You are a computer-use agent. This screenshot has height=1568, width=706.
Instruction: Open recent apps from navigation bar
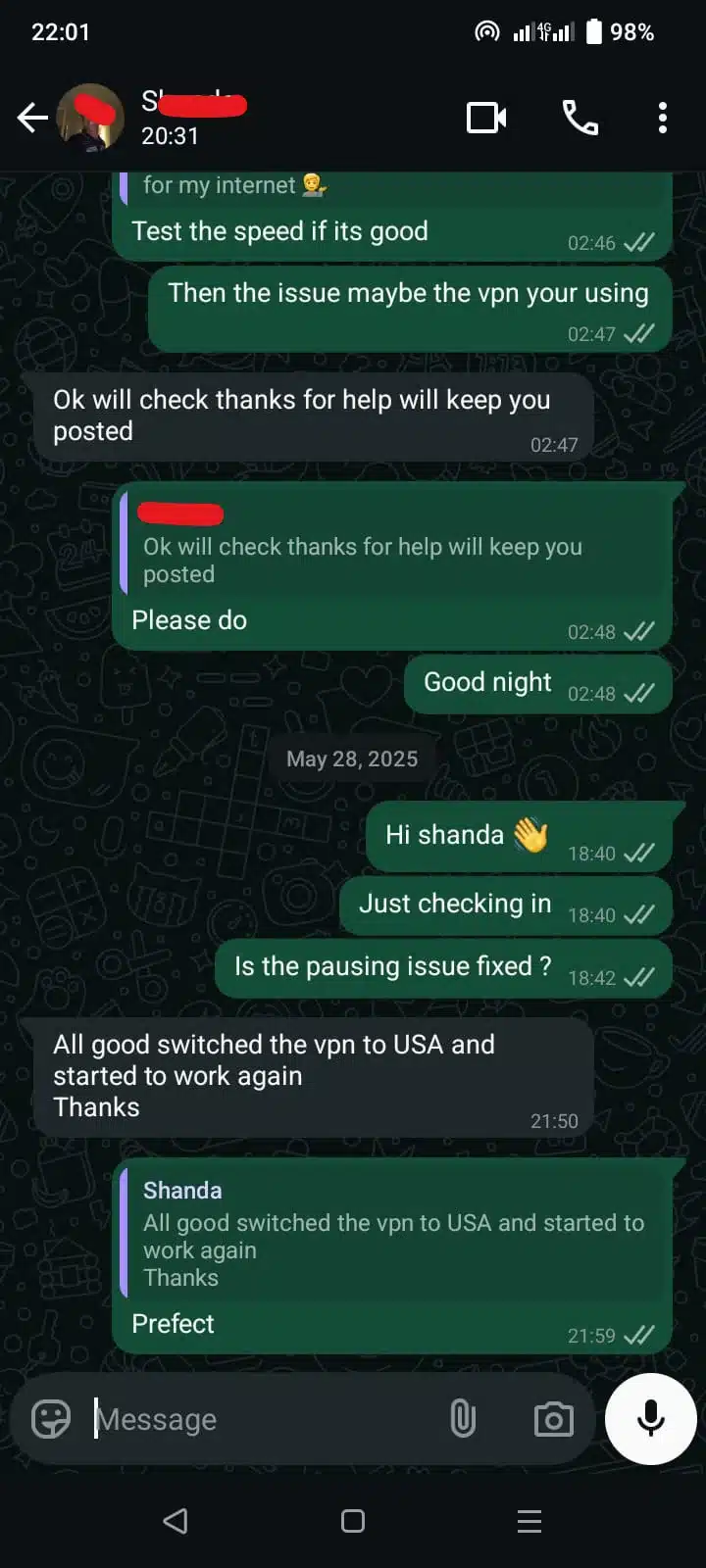pyautogui.click(x=529, y=1521)
